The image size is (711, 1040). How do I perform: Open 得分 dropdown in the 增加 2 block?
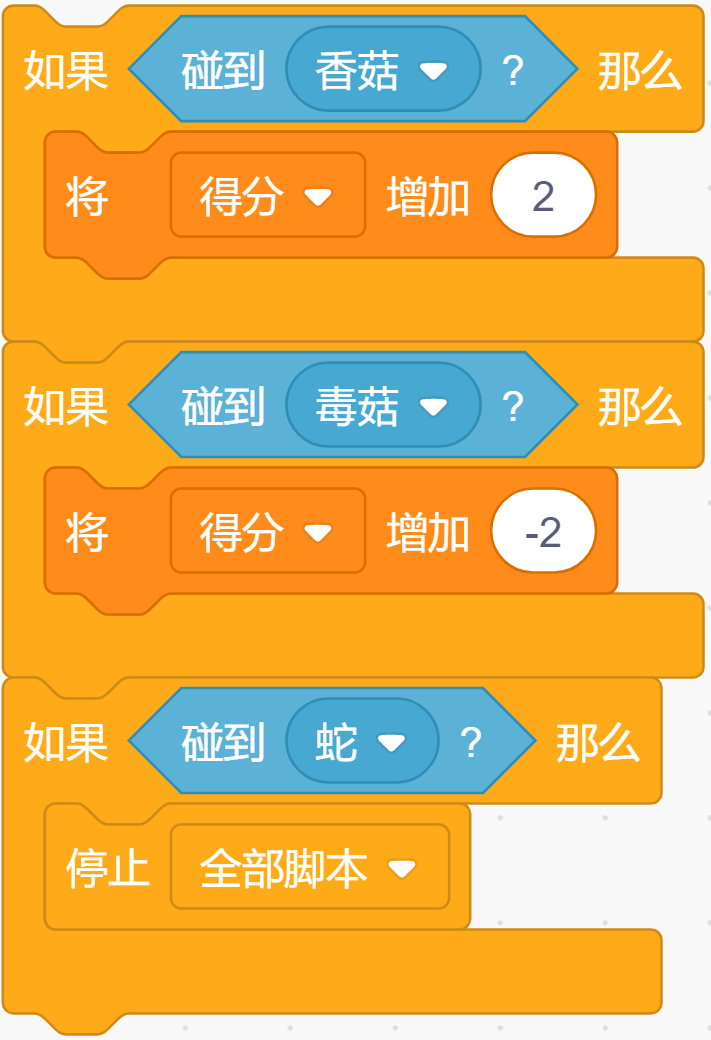268,195
